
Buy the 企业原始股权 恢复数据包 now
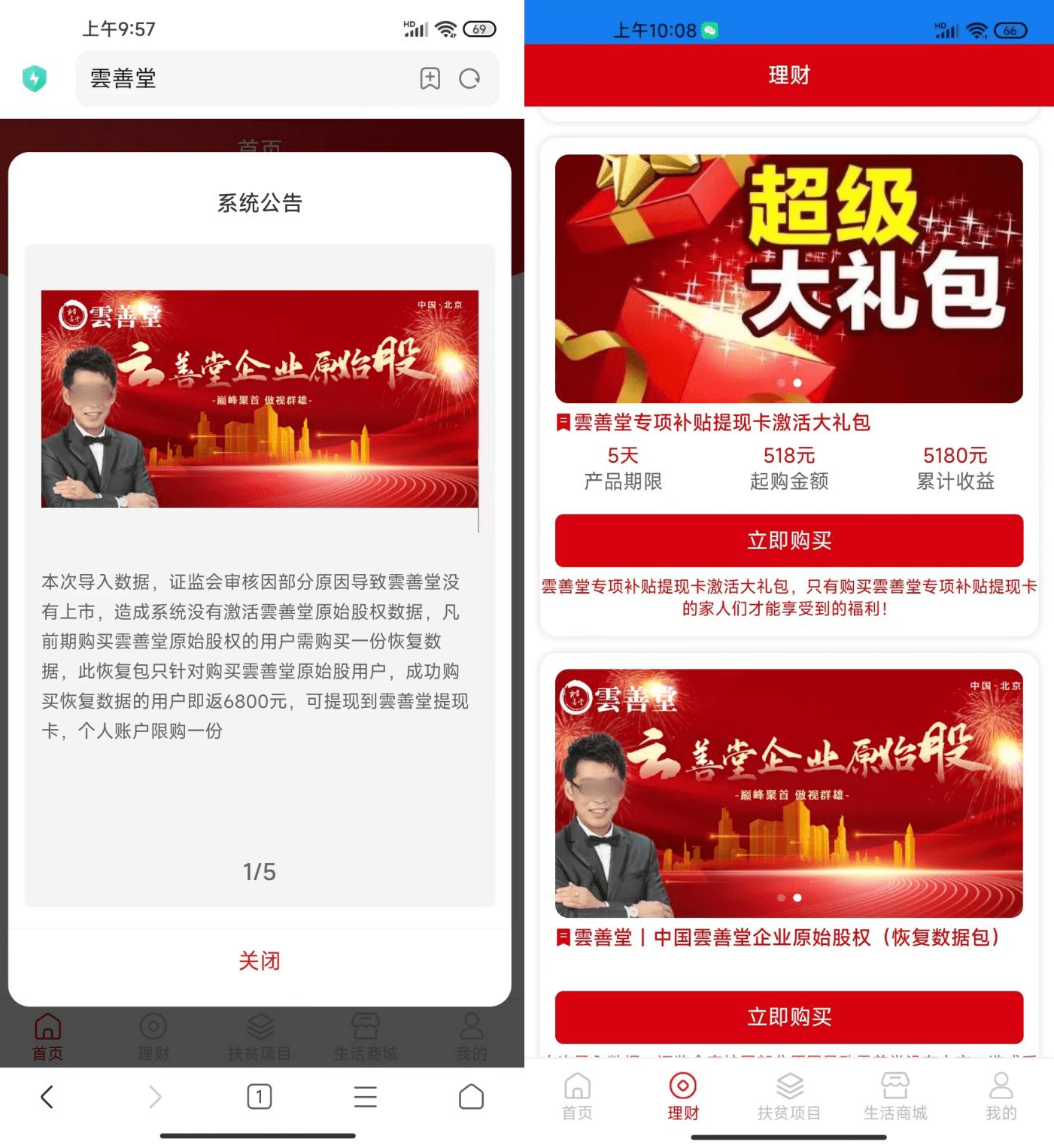pos(788,1016)
